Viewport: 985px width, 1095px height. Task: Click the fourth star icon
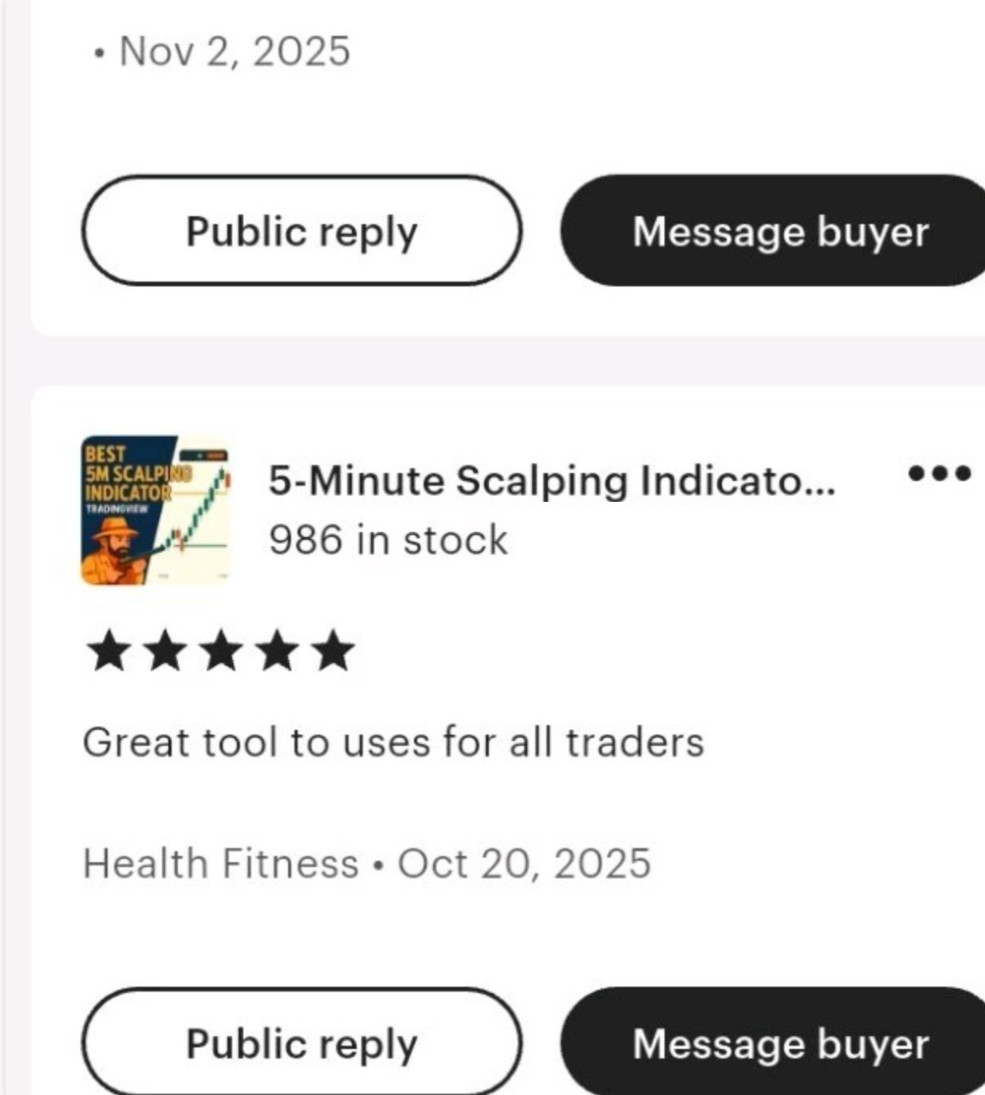point(274,650)
